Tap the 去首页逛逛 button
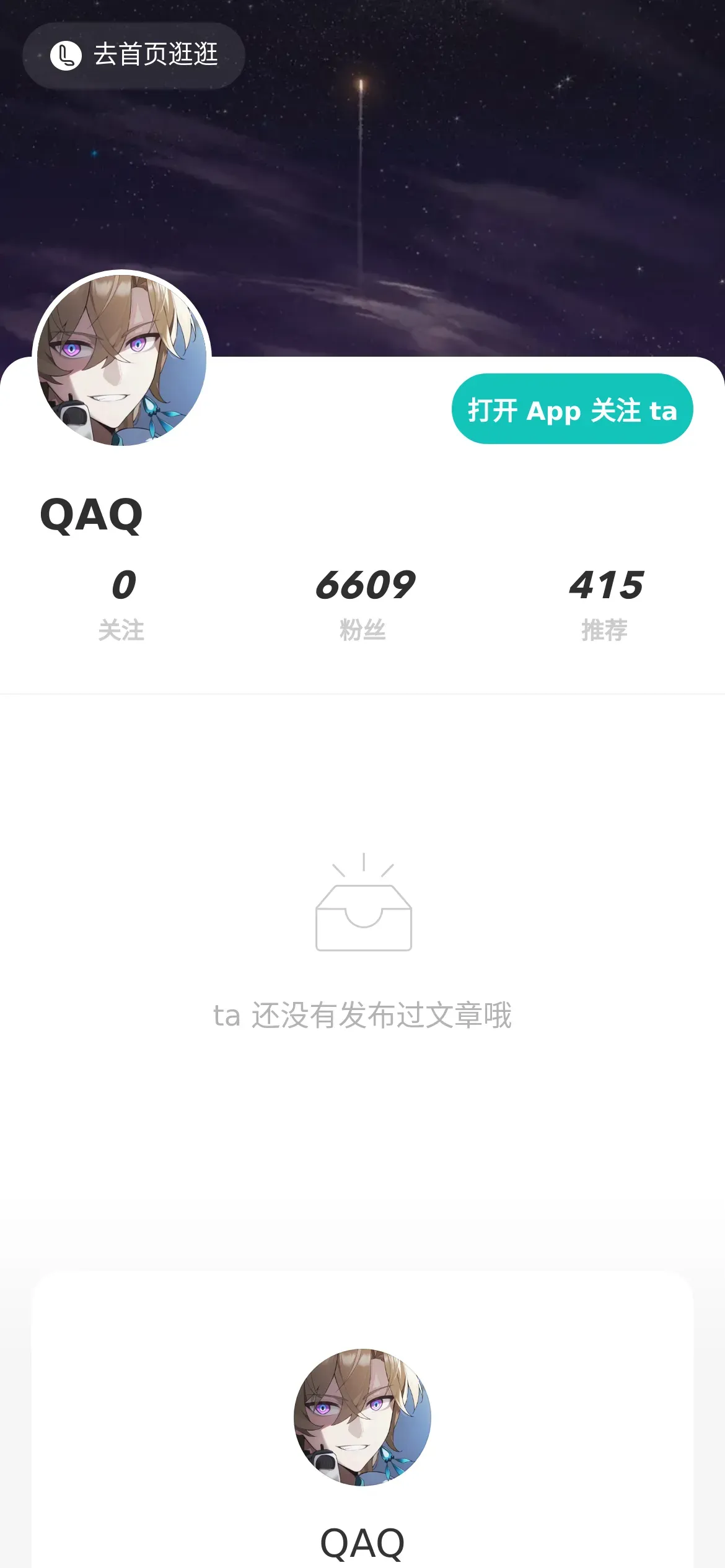Screen dimensions: 725x1568 click(134, 56)
